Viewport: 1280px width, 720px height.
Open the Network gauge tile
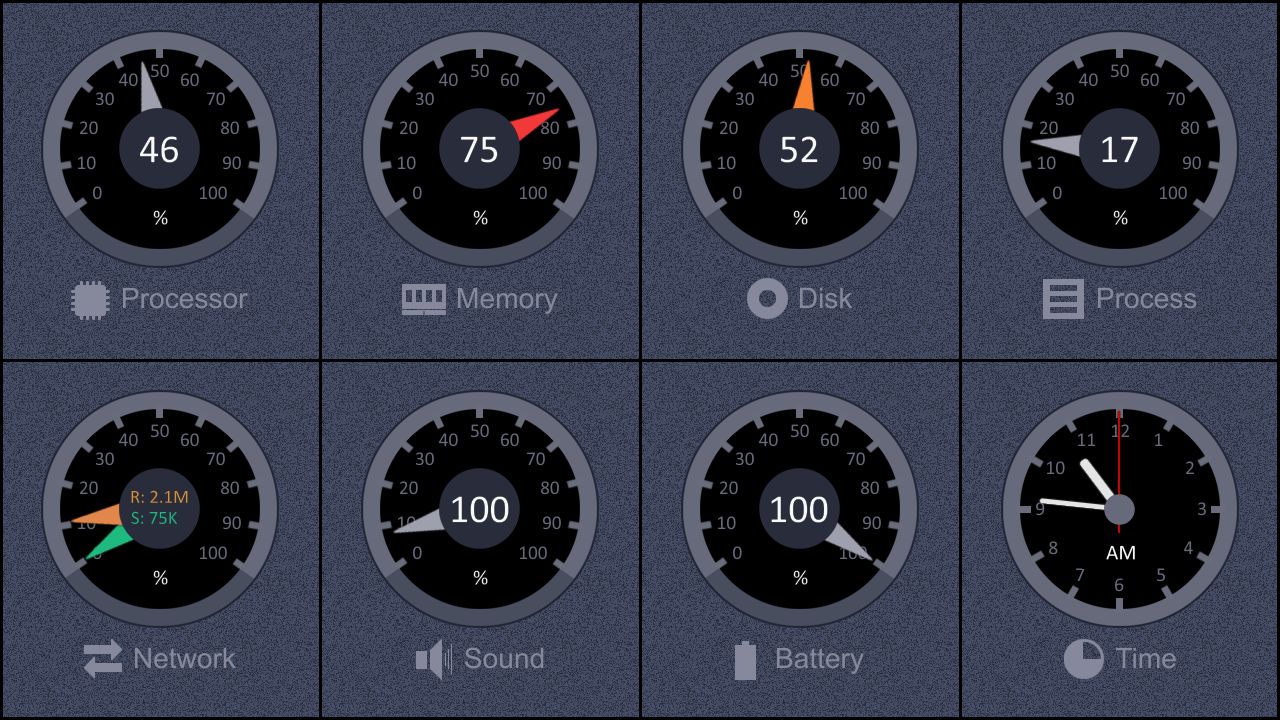(x=160, y=540)
